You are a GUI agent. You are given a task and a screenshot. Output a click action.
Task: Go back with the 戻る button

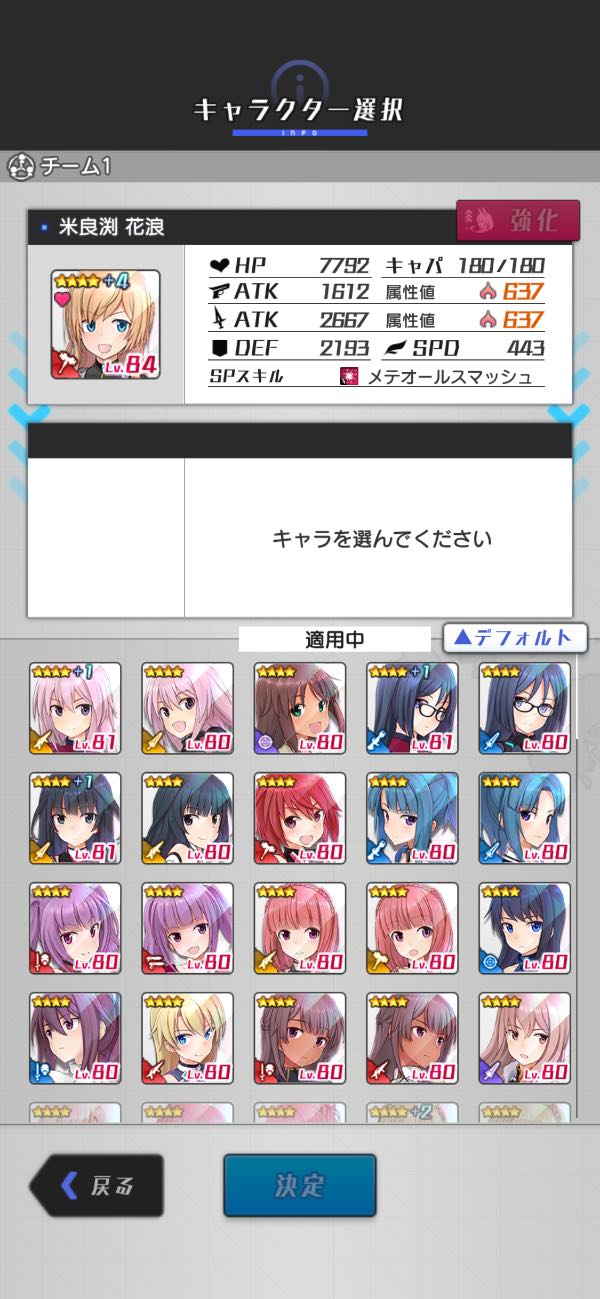tap(98, 1185)
